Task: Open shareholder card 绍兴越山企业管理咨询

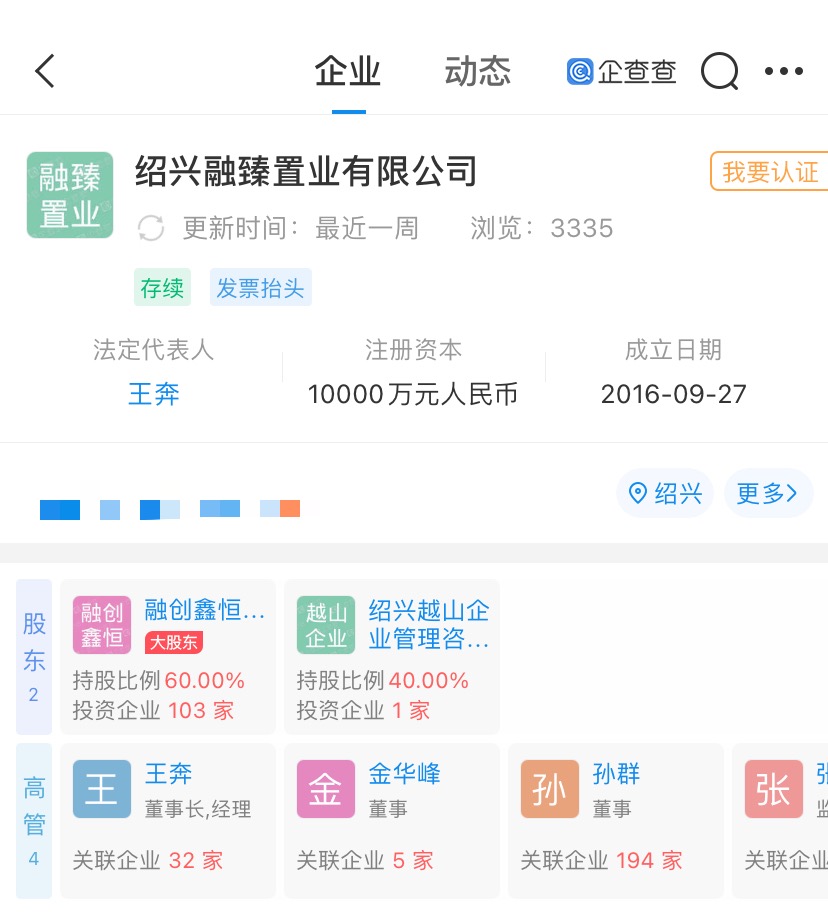Action: [x=392, y=657]
